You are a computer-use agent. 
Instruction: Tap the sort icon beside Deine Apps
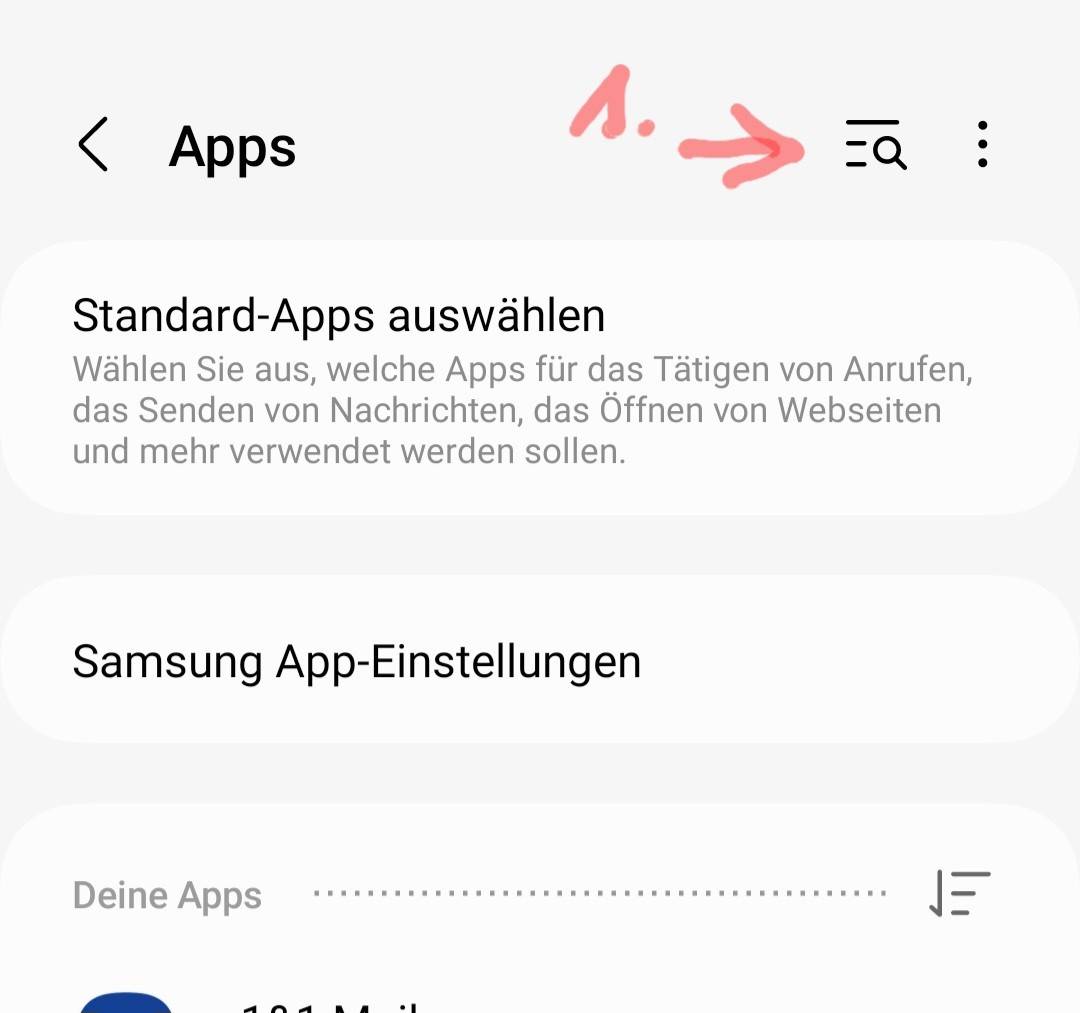[x=958, y=893]
